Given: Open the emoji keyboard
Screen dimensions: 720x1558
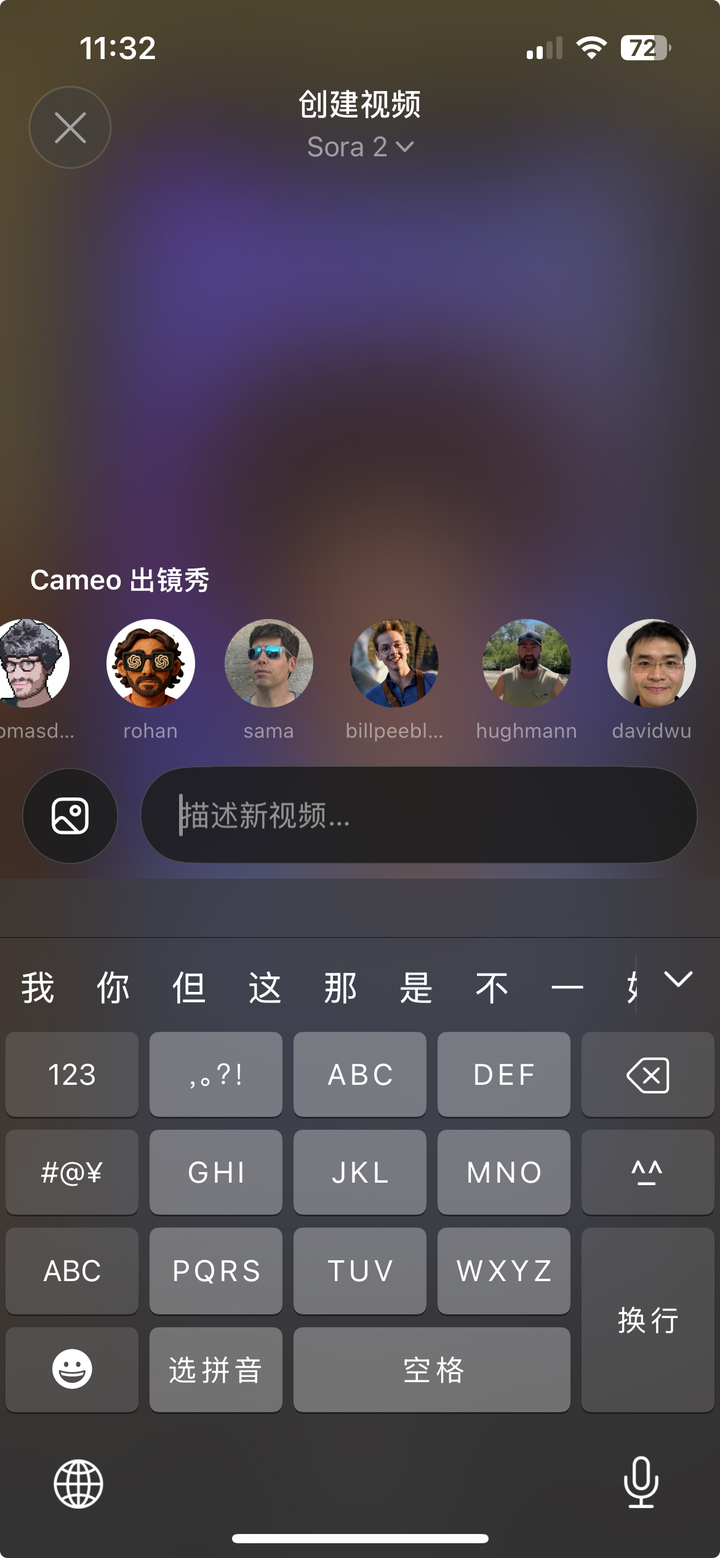Looking at the screenshot, I should pyautogui.click(x=72, y=1369).
